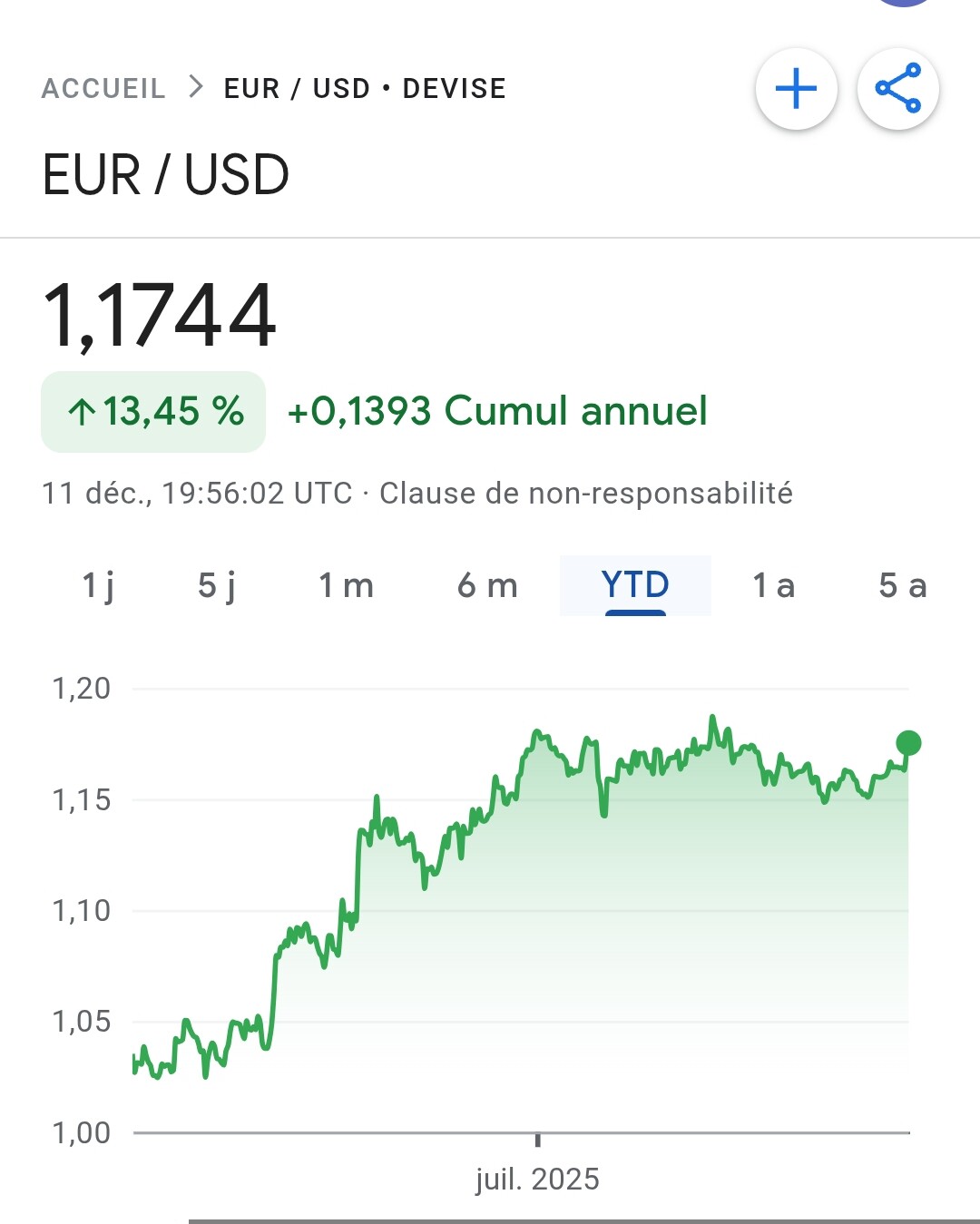
Task: Switch chart to 1 j range
Action: coord(99,585)
